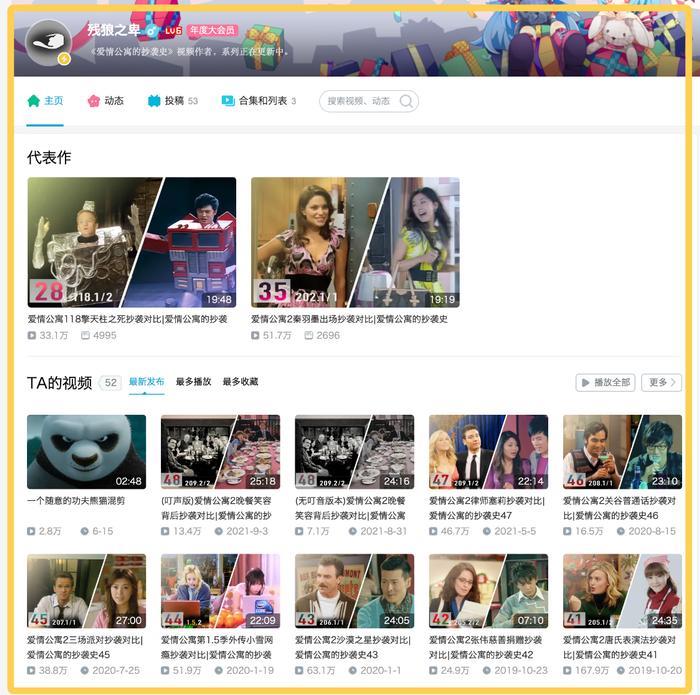Sort videos by 最新发布

tap(146, 382)
